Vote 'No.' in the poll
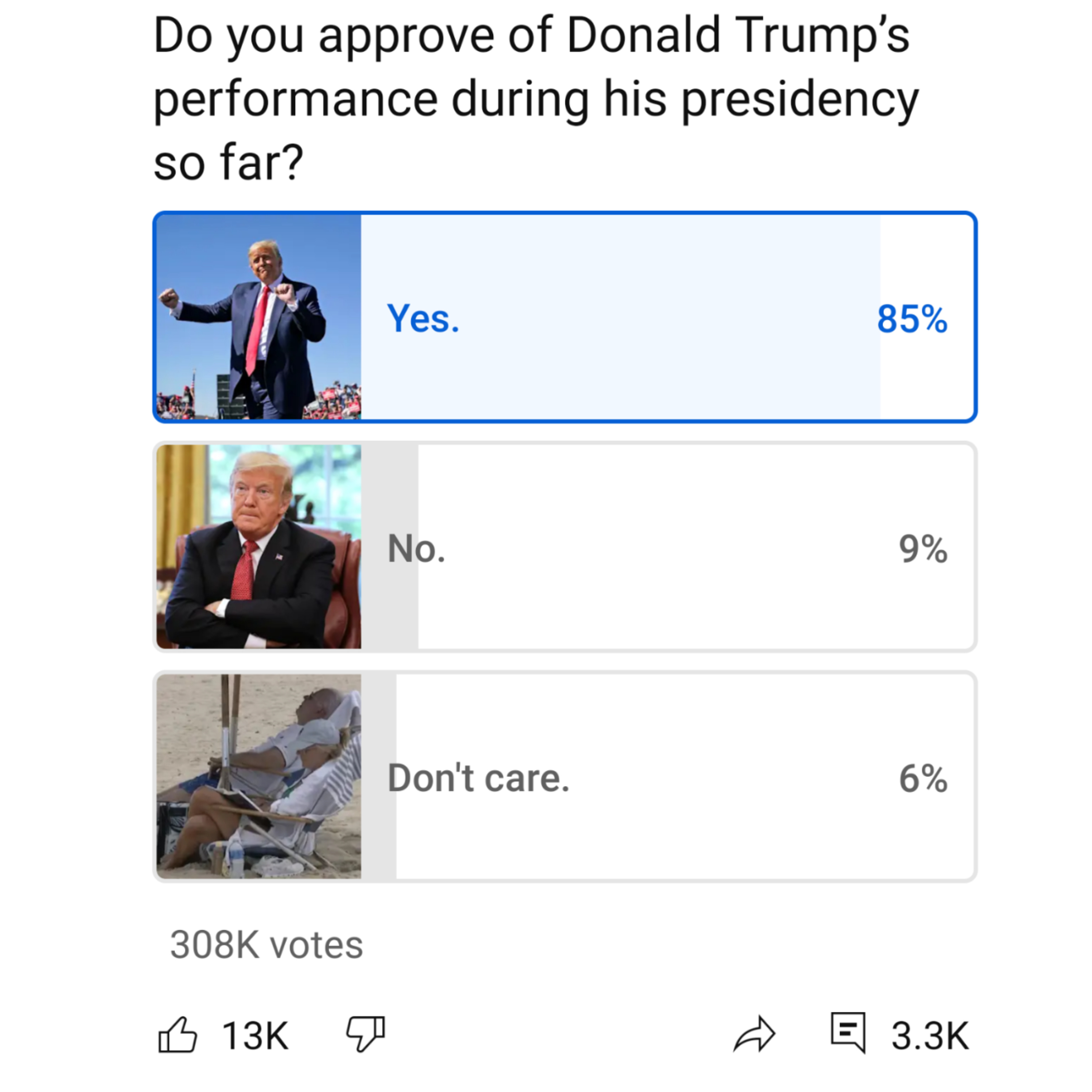Image resolution: width=1092 pixels, height=1092 pixels. coord(565,547)
